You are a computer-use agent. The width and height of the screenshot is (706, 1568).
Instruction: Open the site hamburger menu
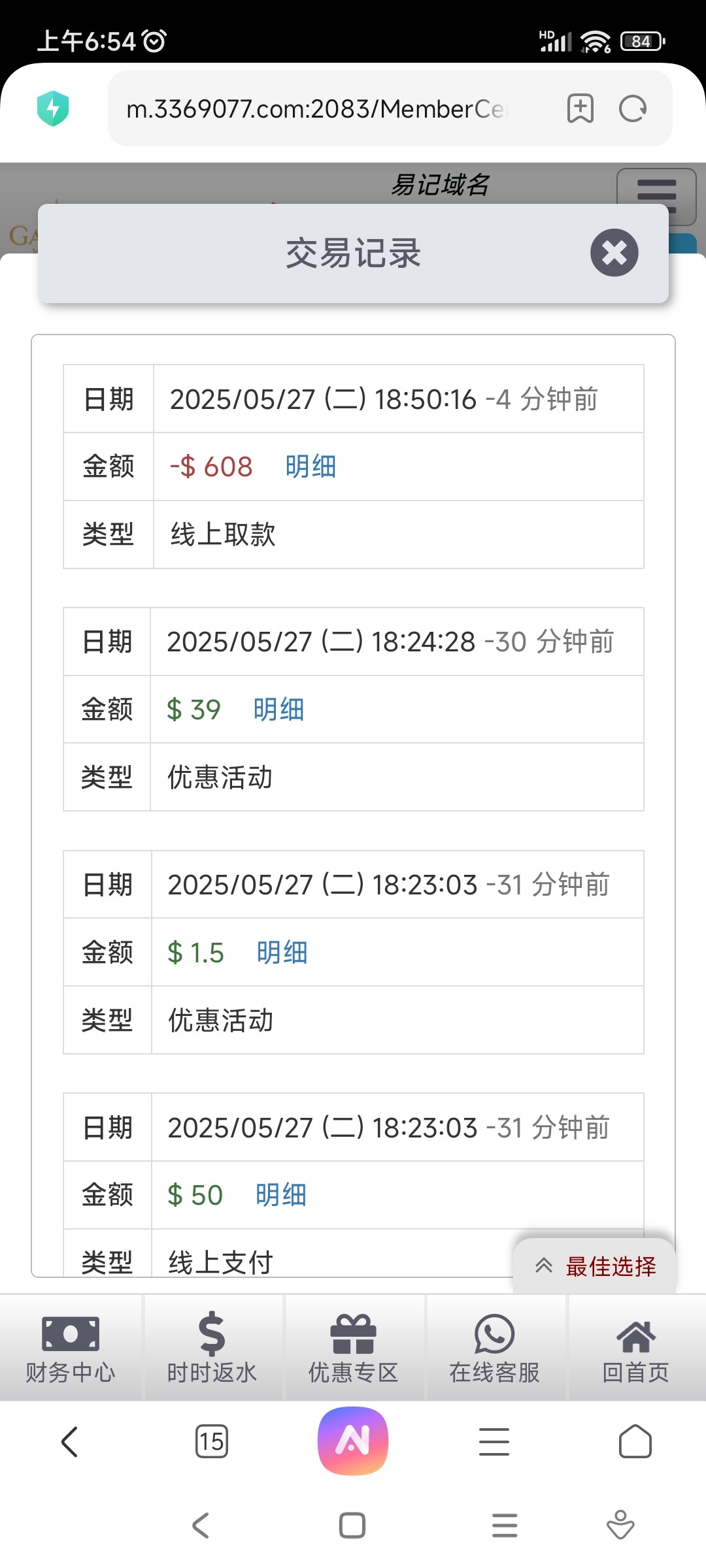[x=656, y=193]
